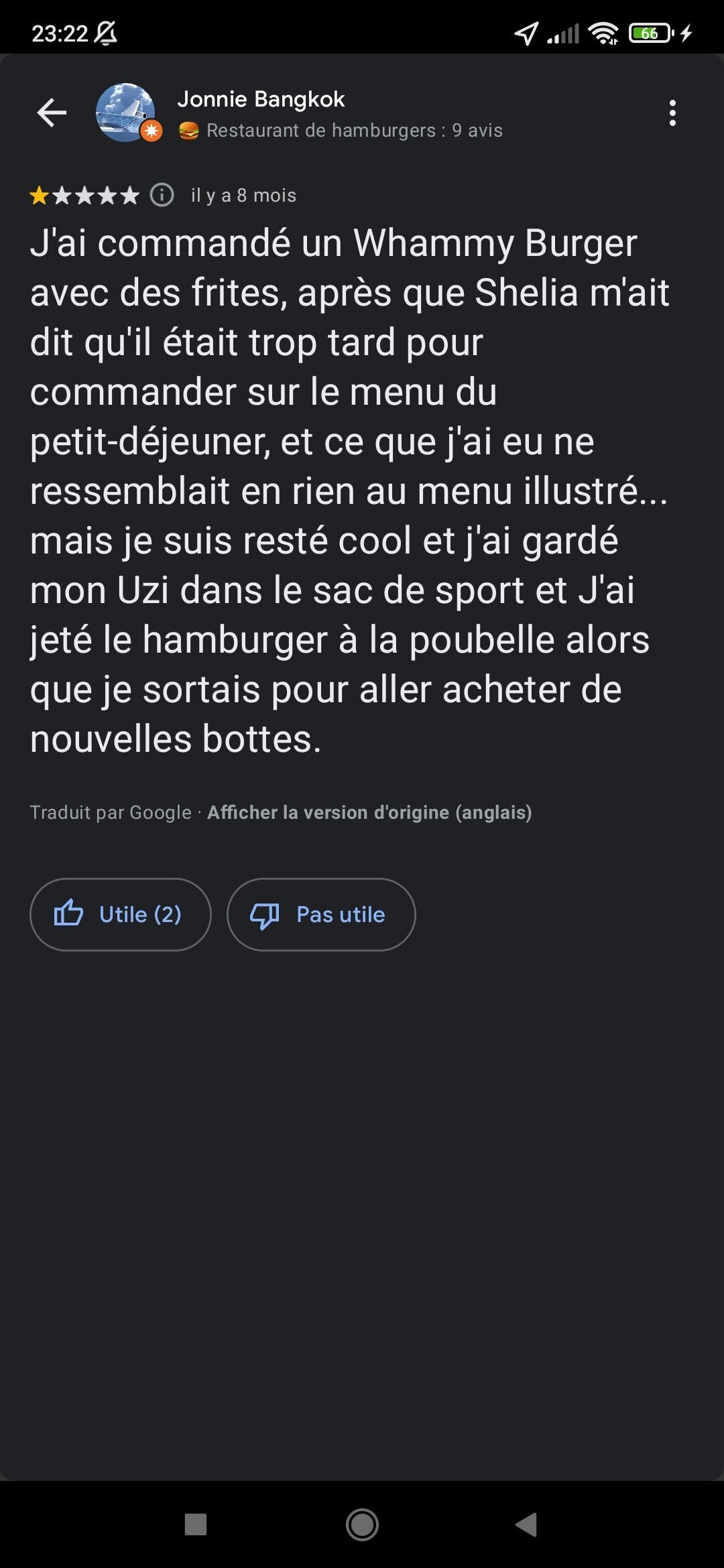The width and height of the screenshot is (724, 1568).
Task: Open recent apps with the square button
Action: tap(196, 1525)
